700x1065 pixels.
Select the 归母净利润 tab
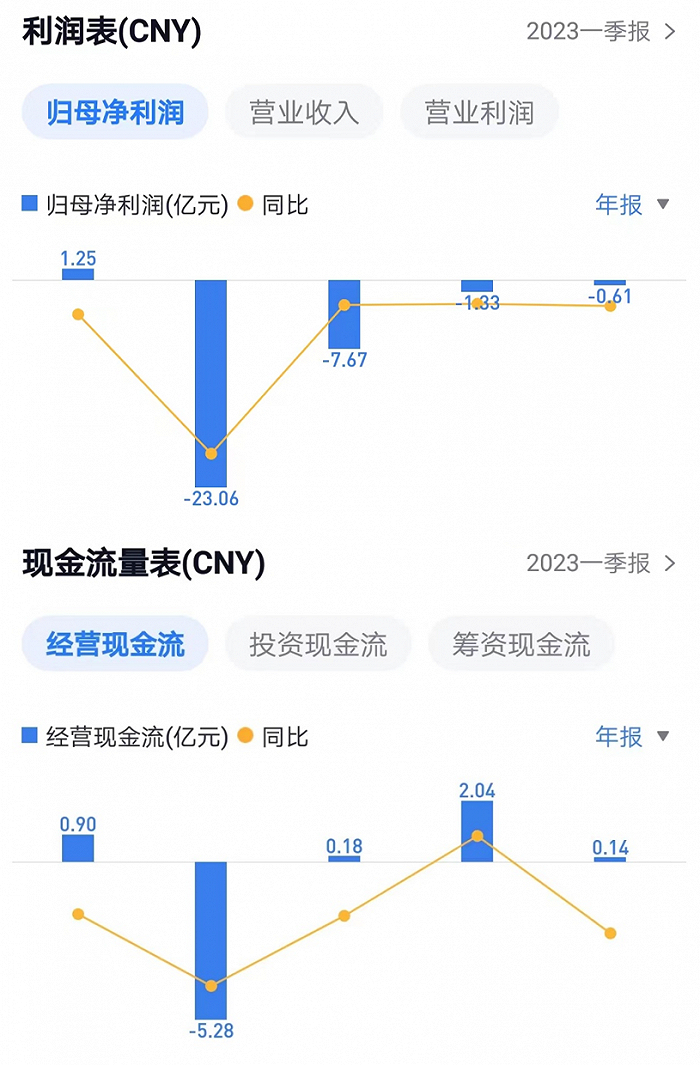pyautogui.click(x=115, y=112)
